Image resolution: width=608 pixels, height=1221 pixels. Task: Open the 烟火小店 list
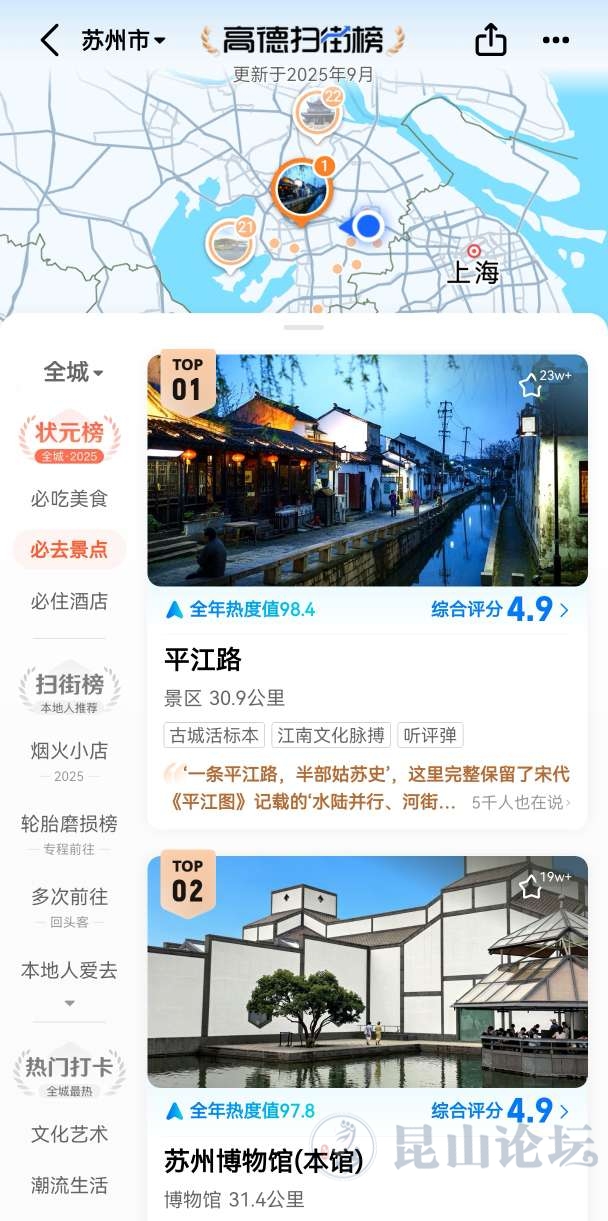(69, 751)
